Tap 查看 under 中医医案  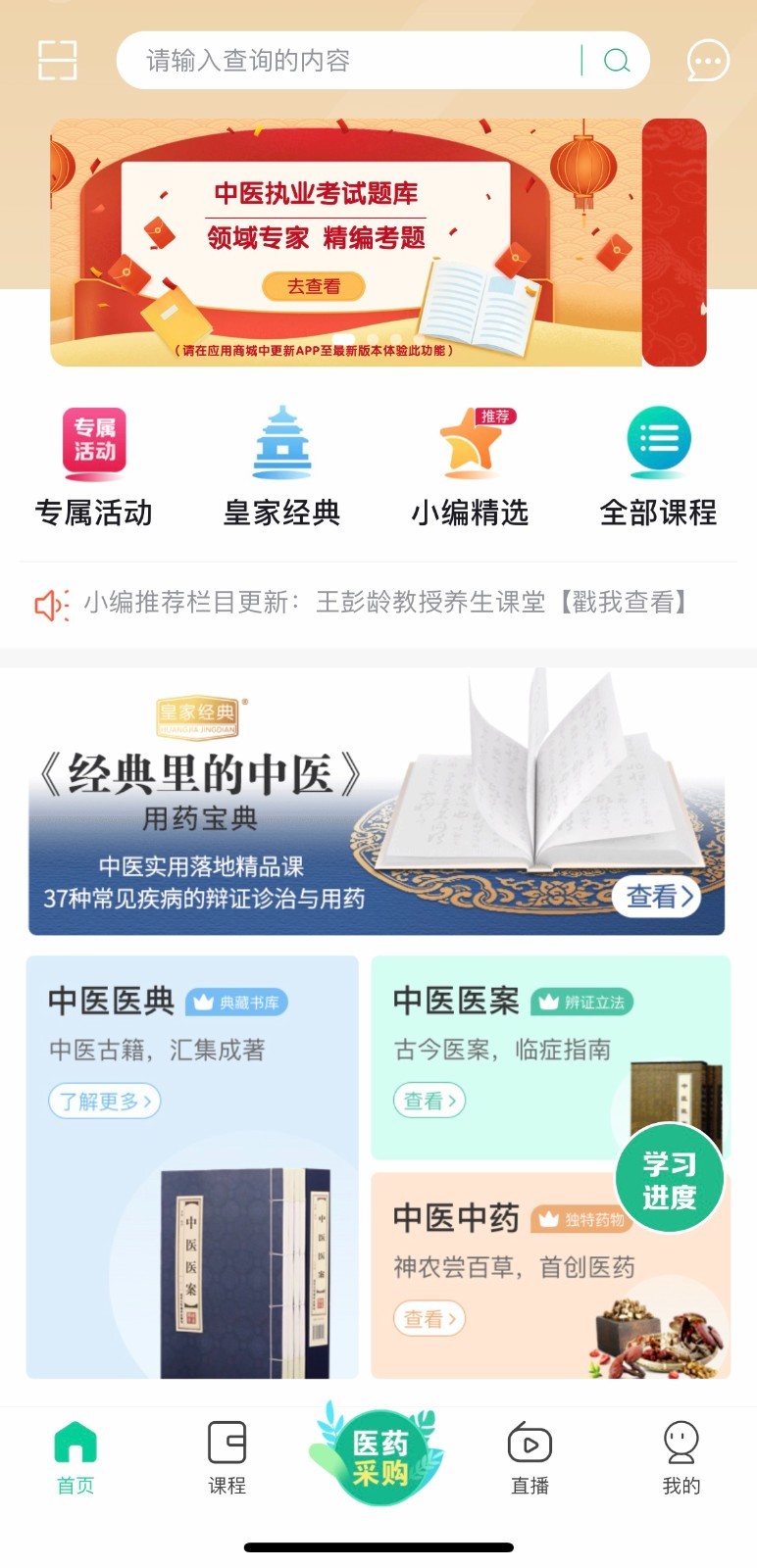point(429,1101)
